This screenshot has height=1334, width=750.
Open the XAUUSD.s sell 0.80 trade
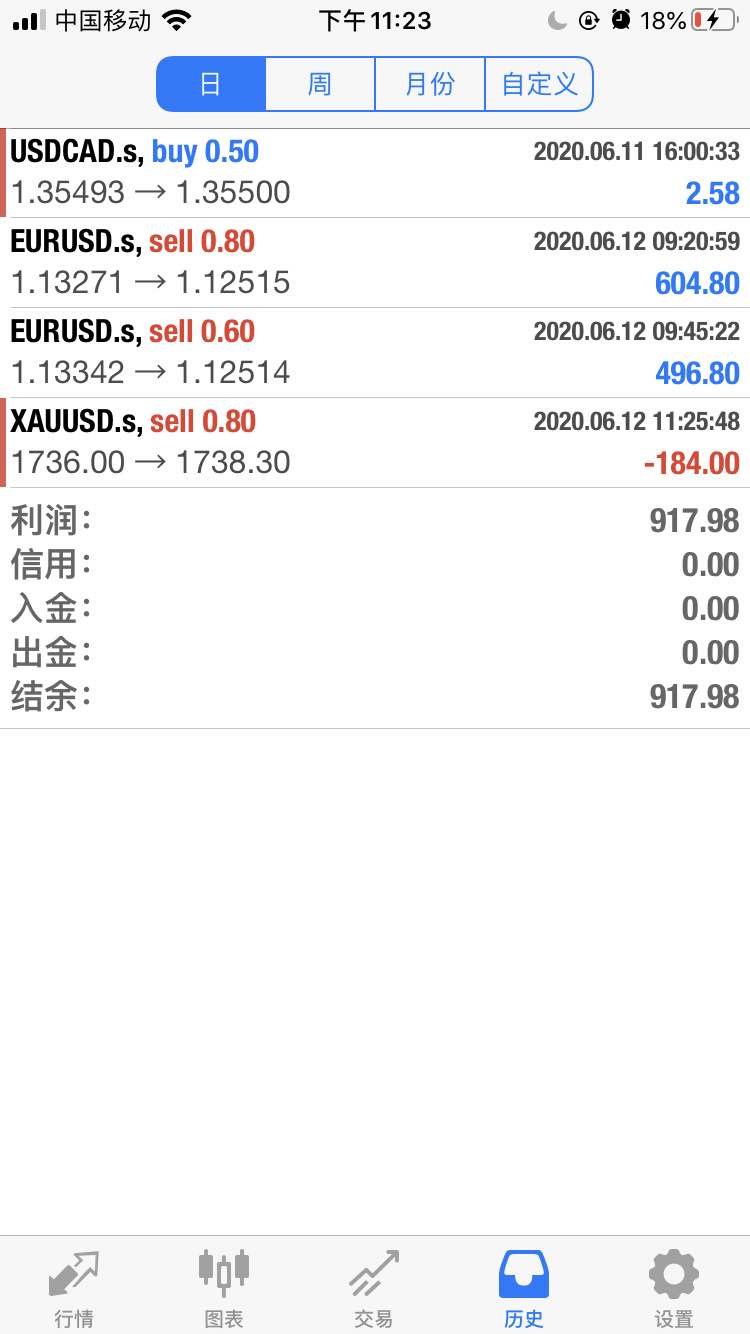point(375,443)
